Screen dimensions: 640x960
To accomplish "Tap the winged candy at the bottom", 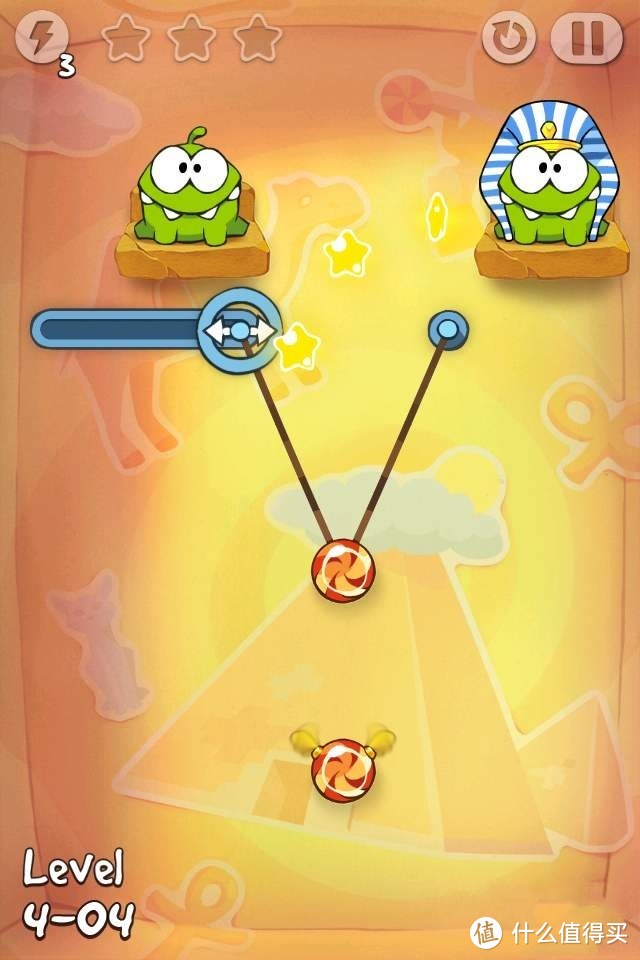I will coord(343,770).
